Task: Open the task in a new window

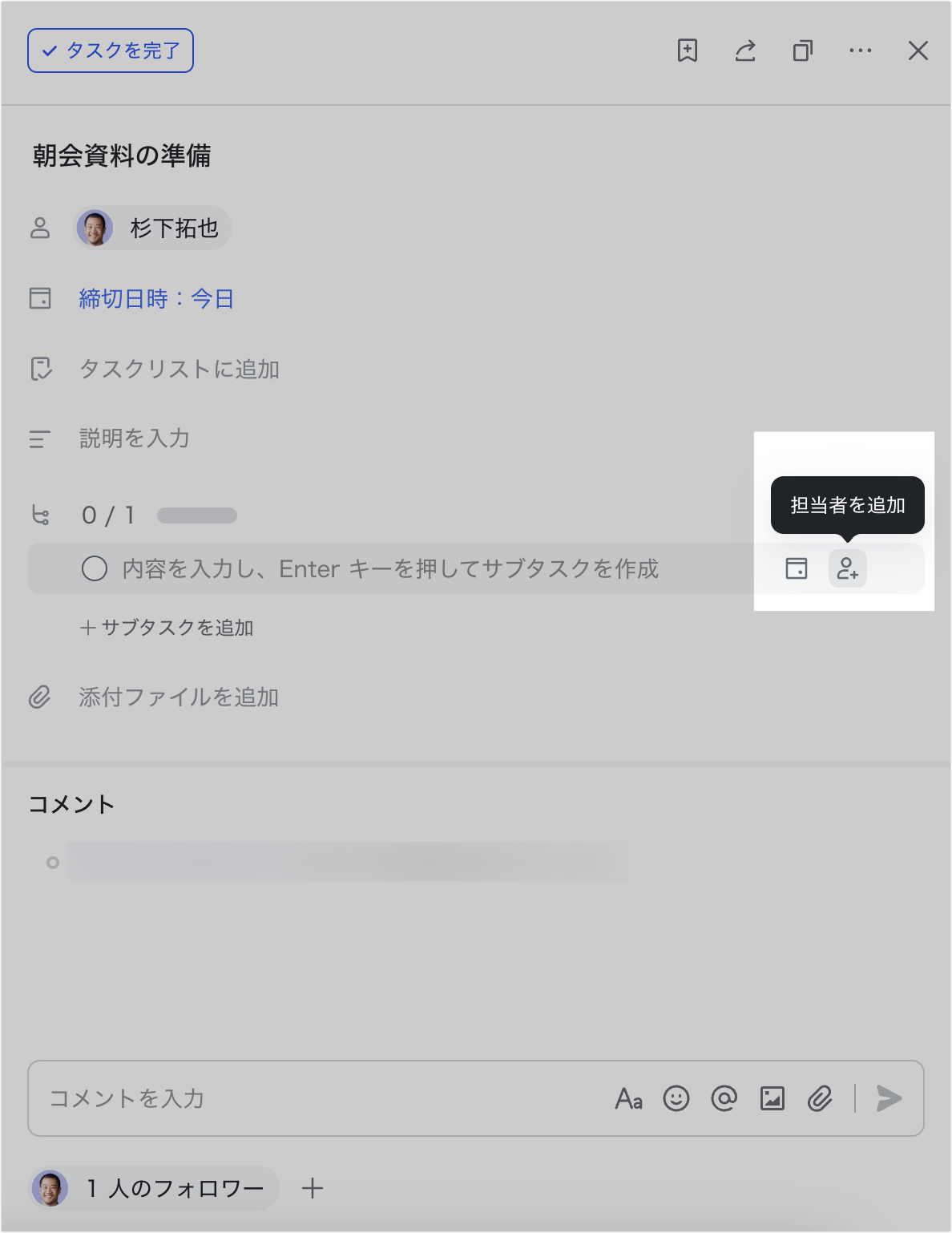Action: pyautogui.click(x=802, y=51)
